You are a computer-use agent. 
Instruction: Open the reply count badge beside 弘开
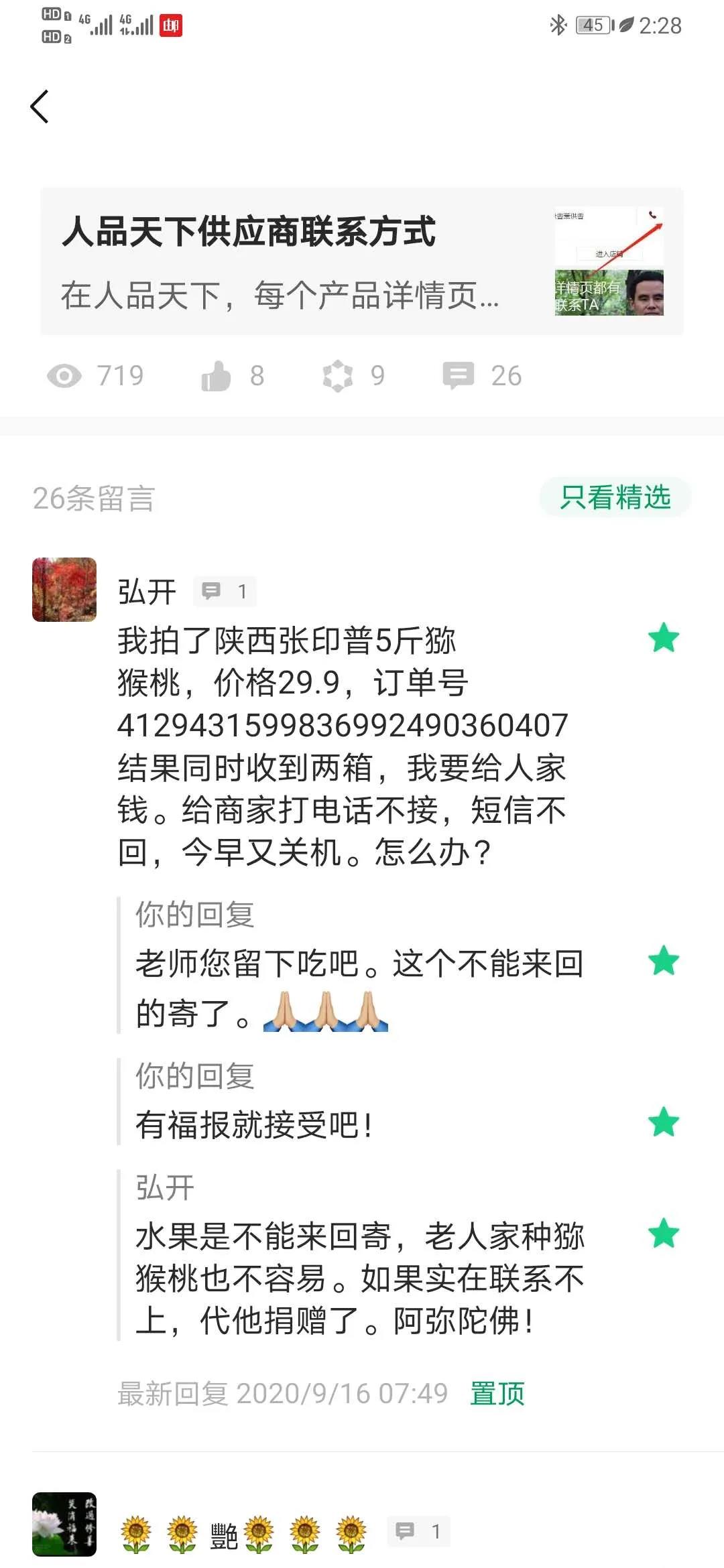click(x=225, y=591)
